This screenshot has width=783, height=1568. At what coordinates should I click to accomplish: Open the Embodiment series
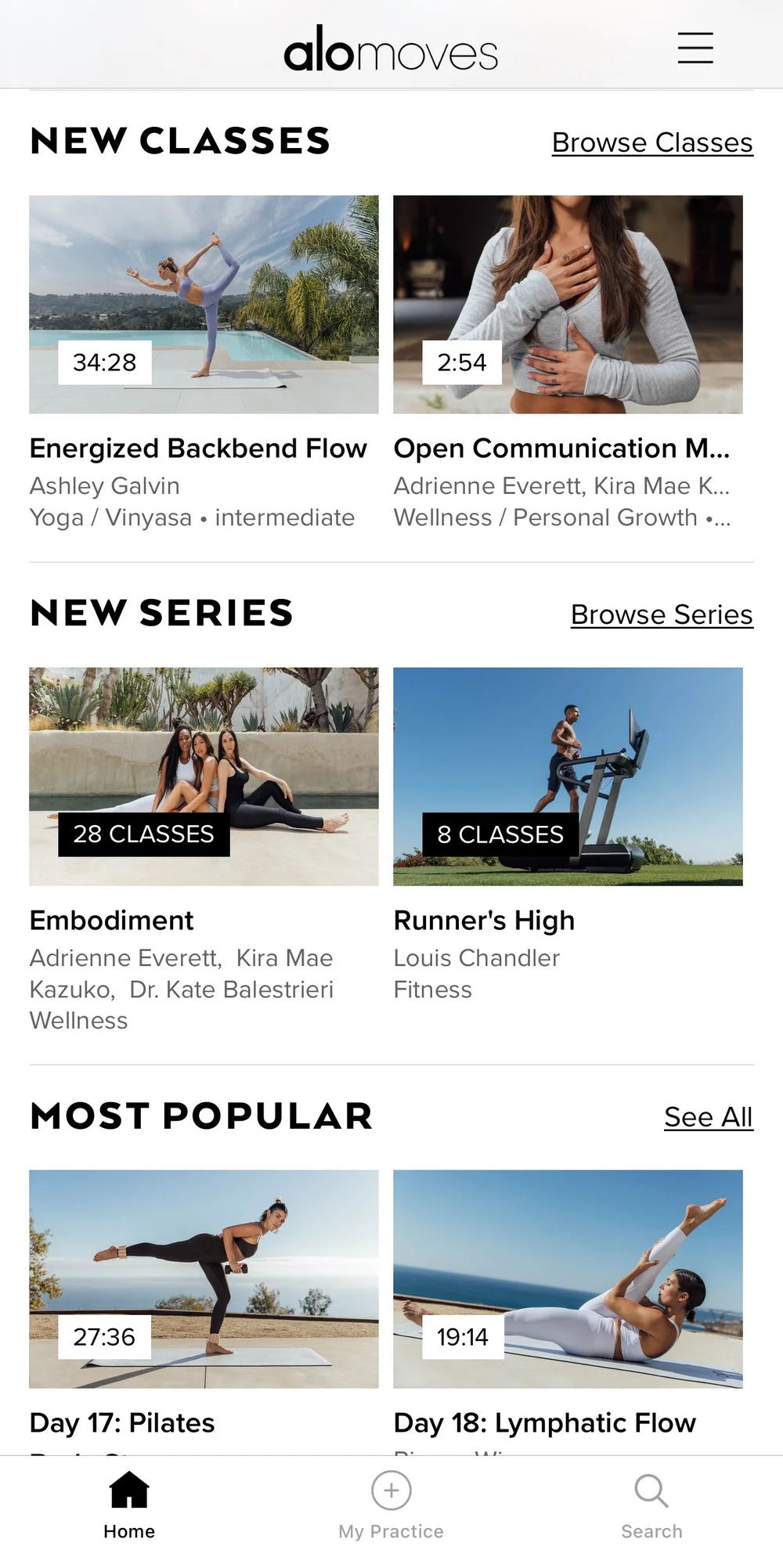204,776
